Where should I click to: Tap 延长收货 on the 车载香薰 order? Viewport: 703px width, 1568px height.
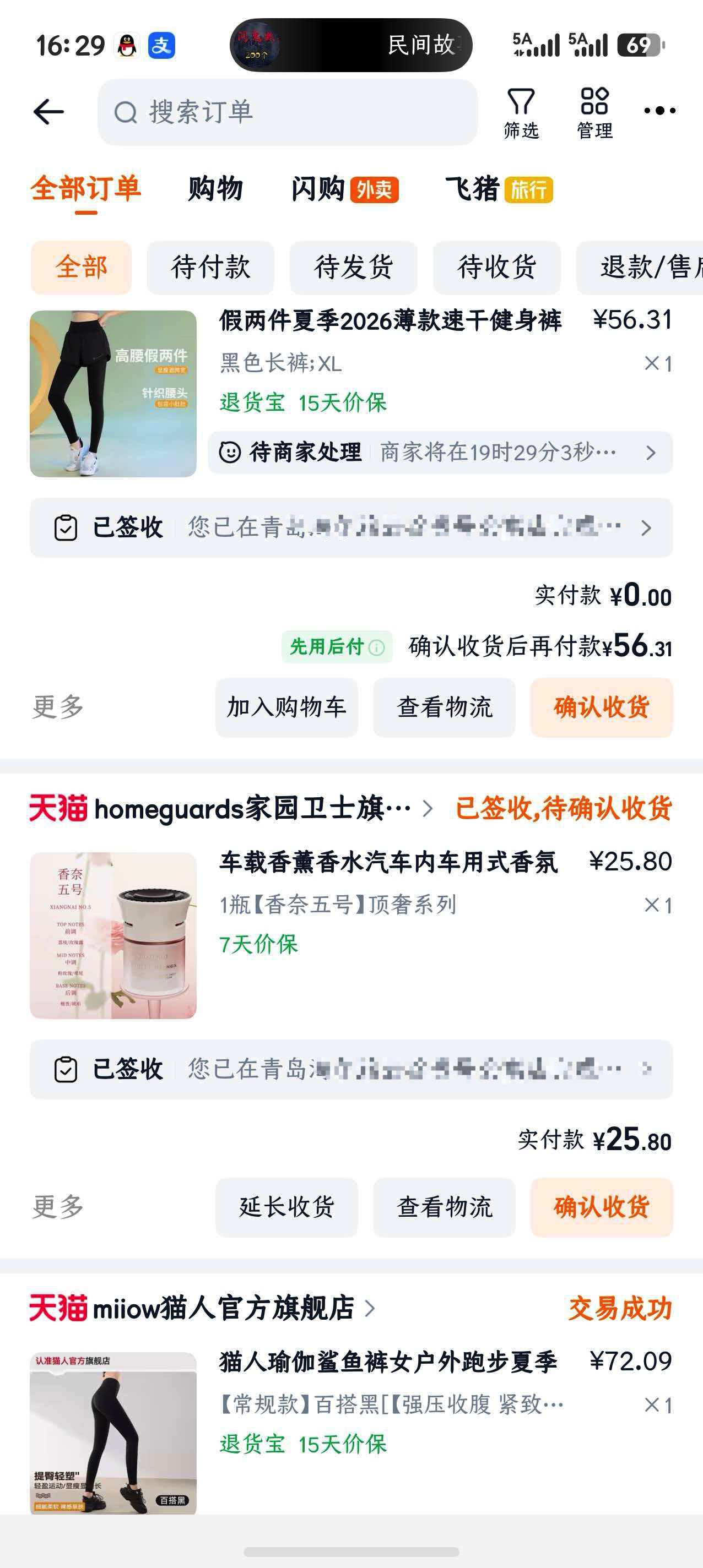(286, 1207)
